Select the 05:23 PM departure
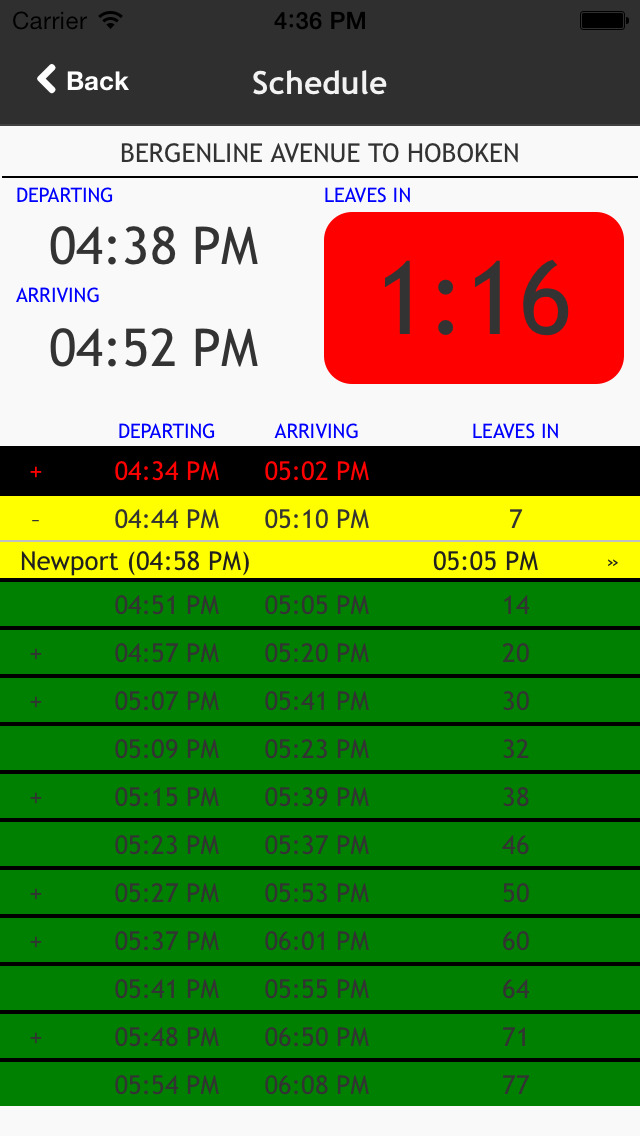This screenshot has width=640, height=1136. click(x=320, y=845)
